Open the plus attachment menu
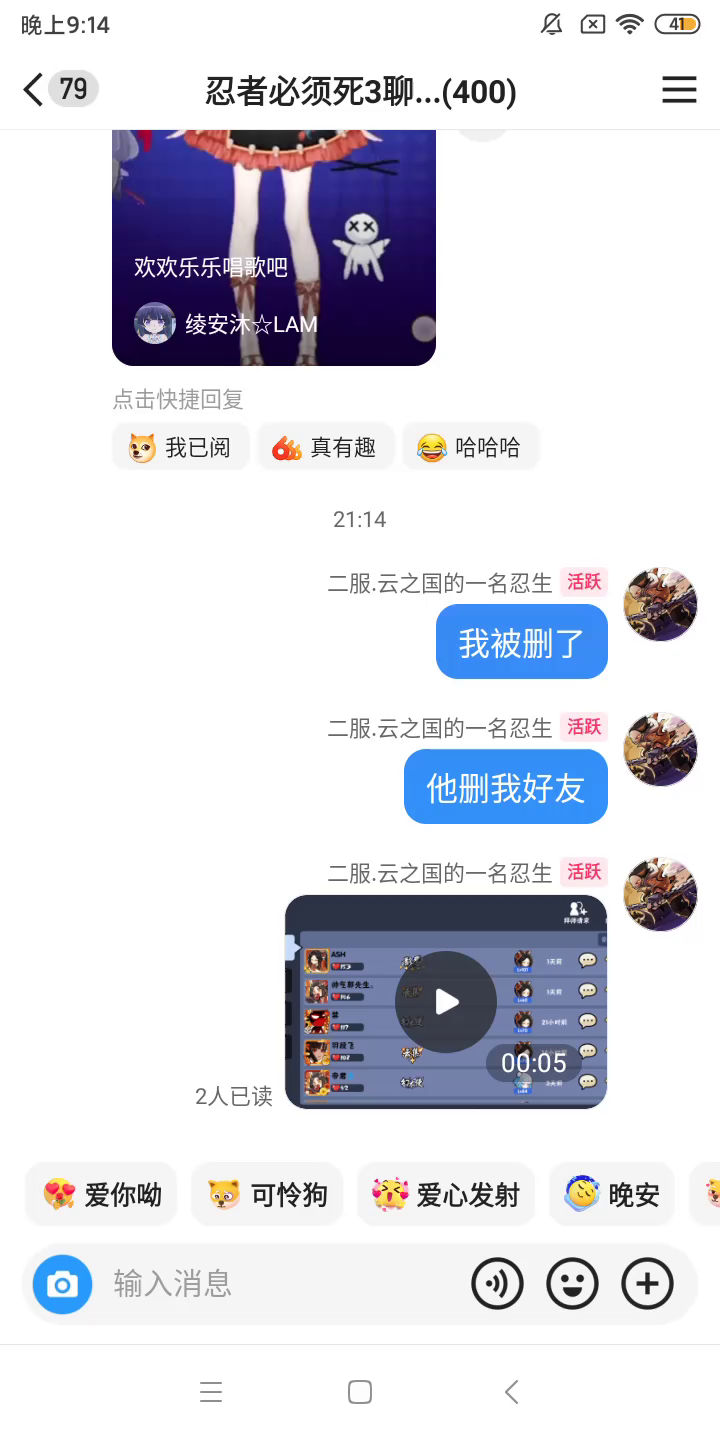The width and height of the screenshot is (720, 1440). pyautogui.click(x=647, y=1284)
